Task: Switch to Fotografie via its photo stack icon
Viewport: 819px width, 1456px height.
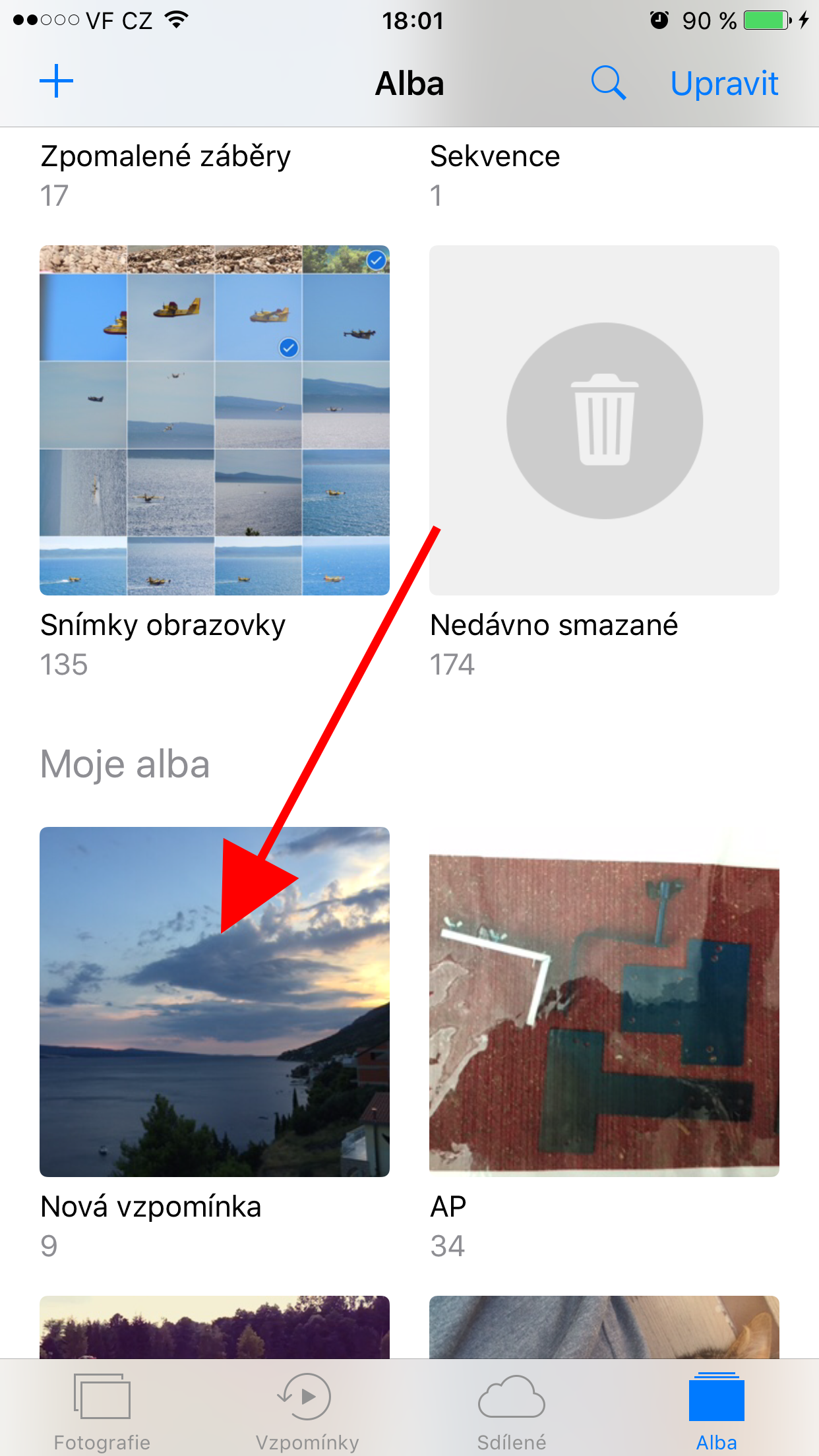Action: pos(102,1396)
